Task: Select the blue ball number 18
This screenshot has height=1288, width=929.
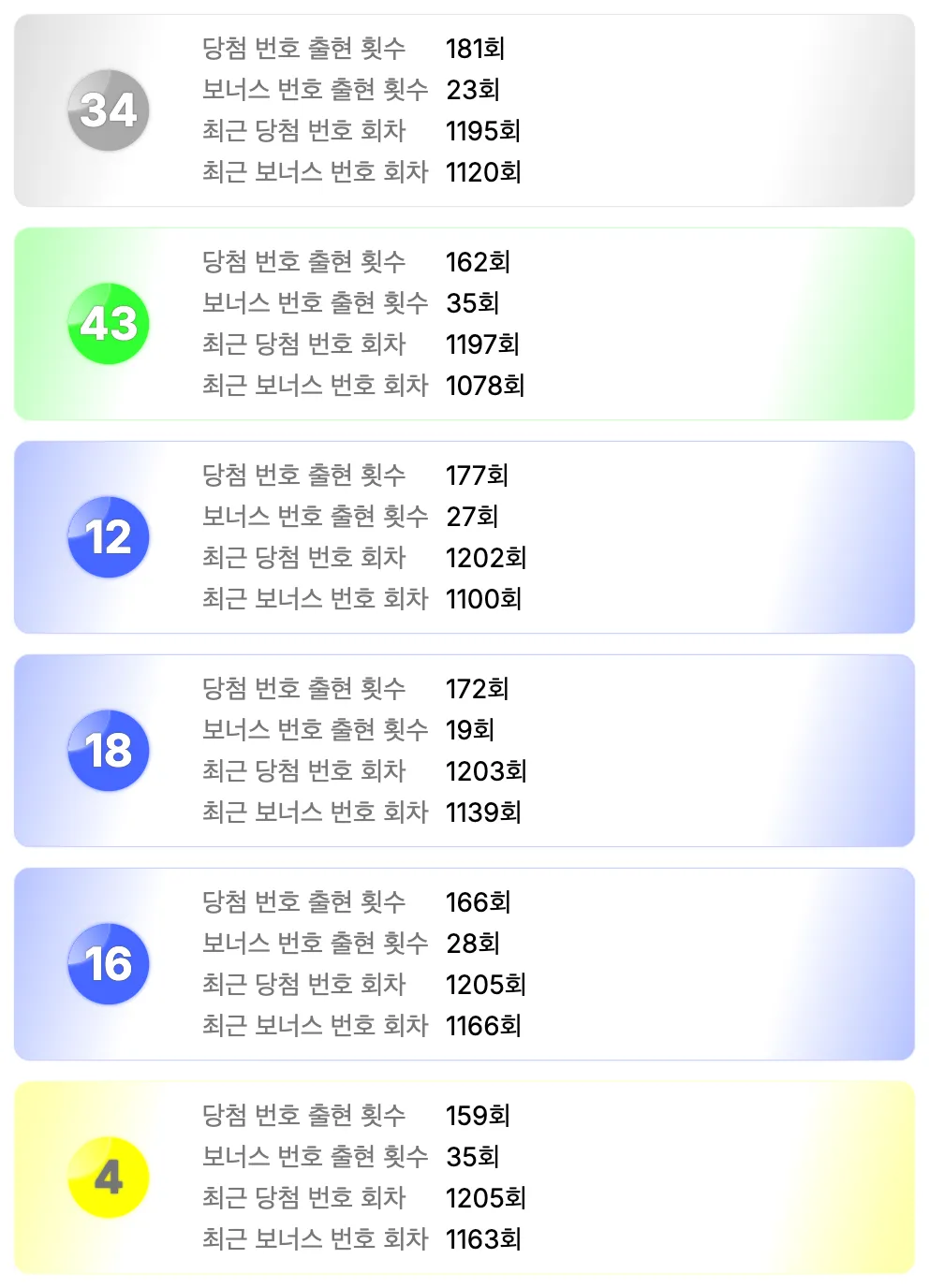Action: (109, 750)
